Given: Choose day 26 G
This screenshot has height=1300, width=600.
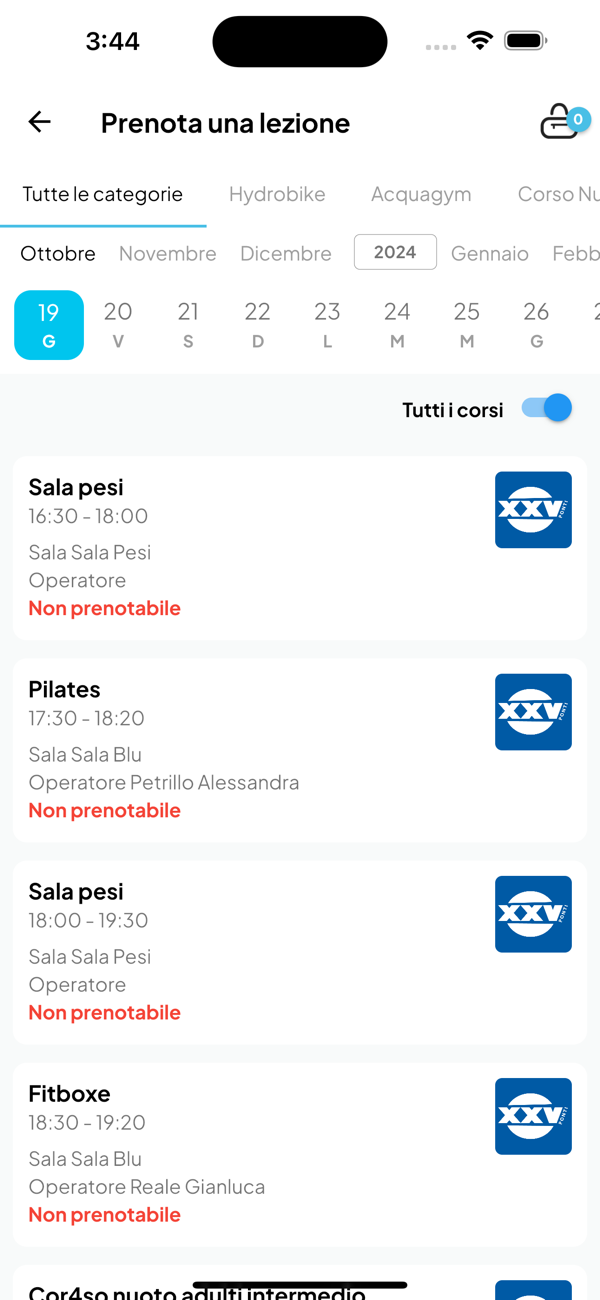Looking at the screenshot, I should tap(536, 325).
